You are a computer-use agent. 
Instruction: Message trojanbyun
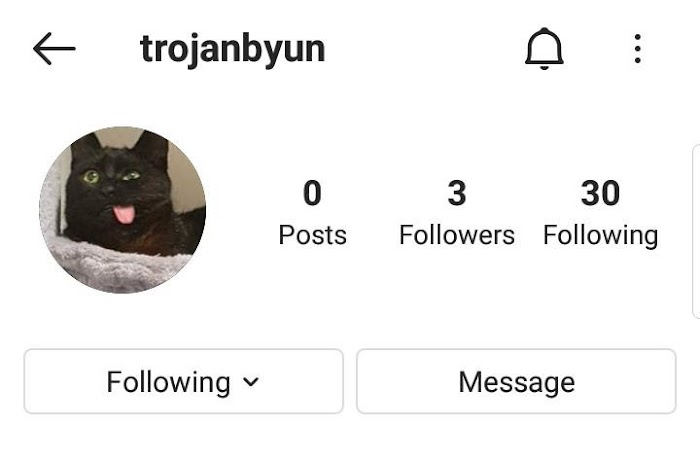coord(517,382)
